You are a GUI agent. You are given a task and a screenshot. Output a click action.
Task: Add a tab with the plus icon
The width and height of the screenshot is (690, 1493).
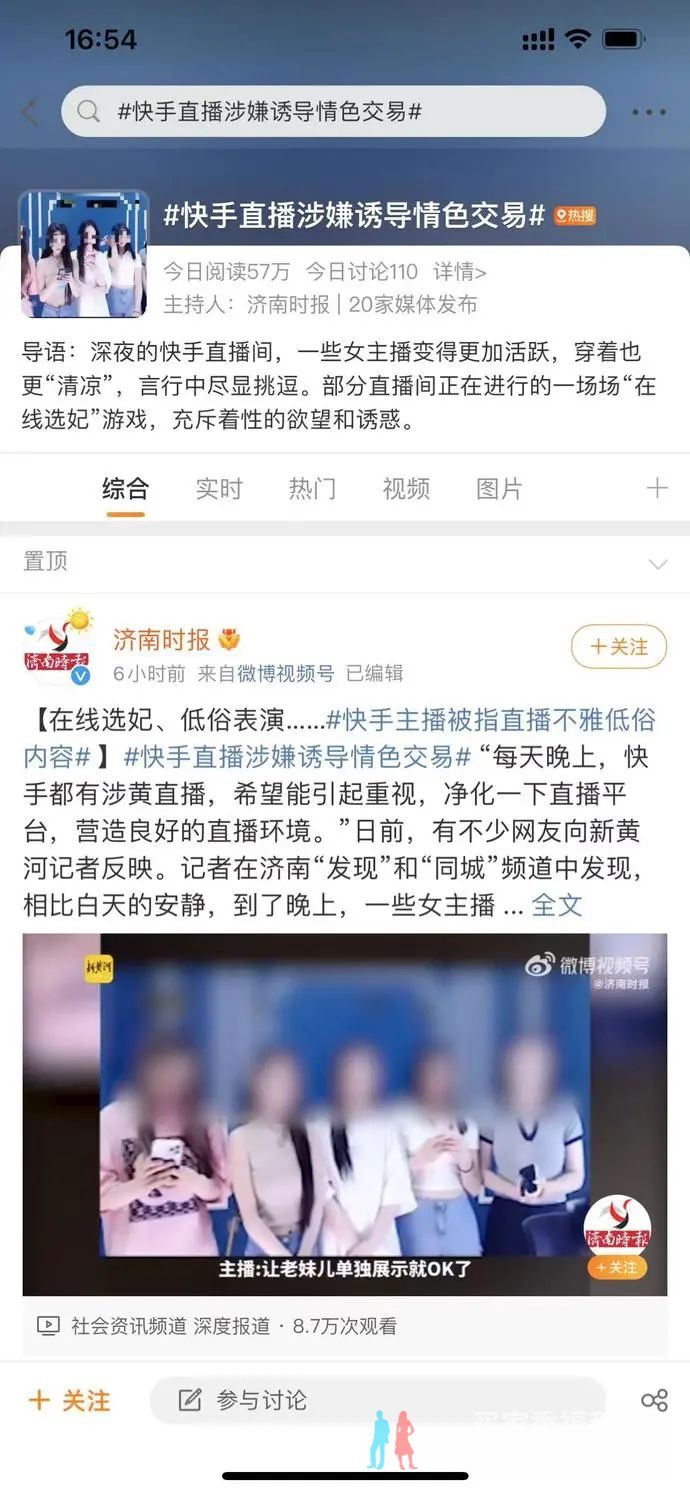656,488
